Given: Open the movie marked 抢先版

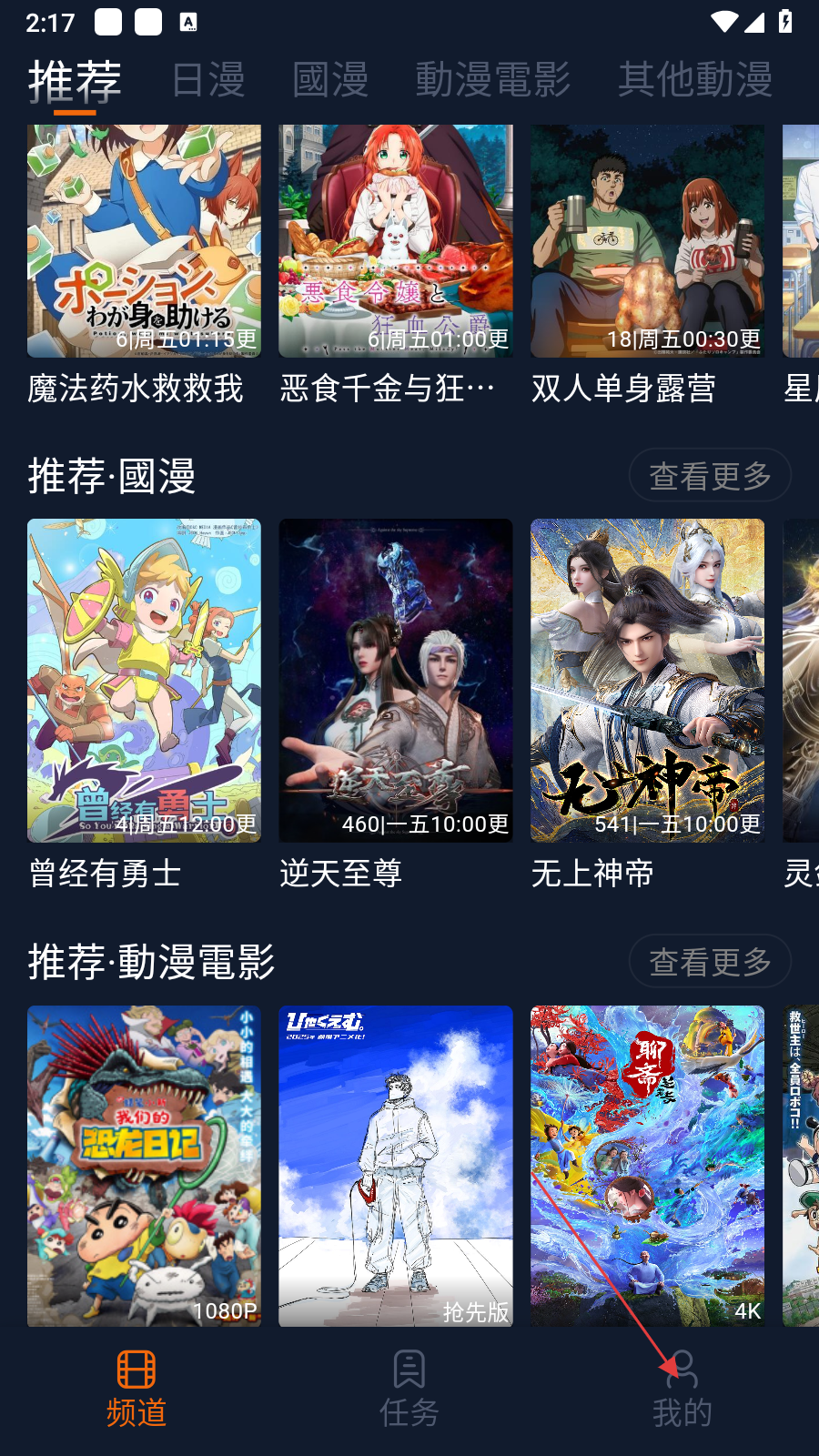Looking at the screenshot, I should coord(395,1166).
